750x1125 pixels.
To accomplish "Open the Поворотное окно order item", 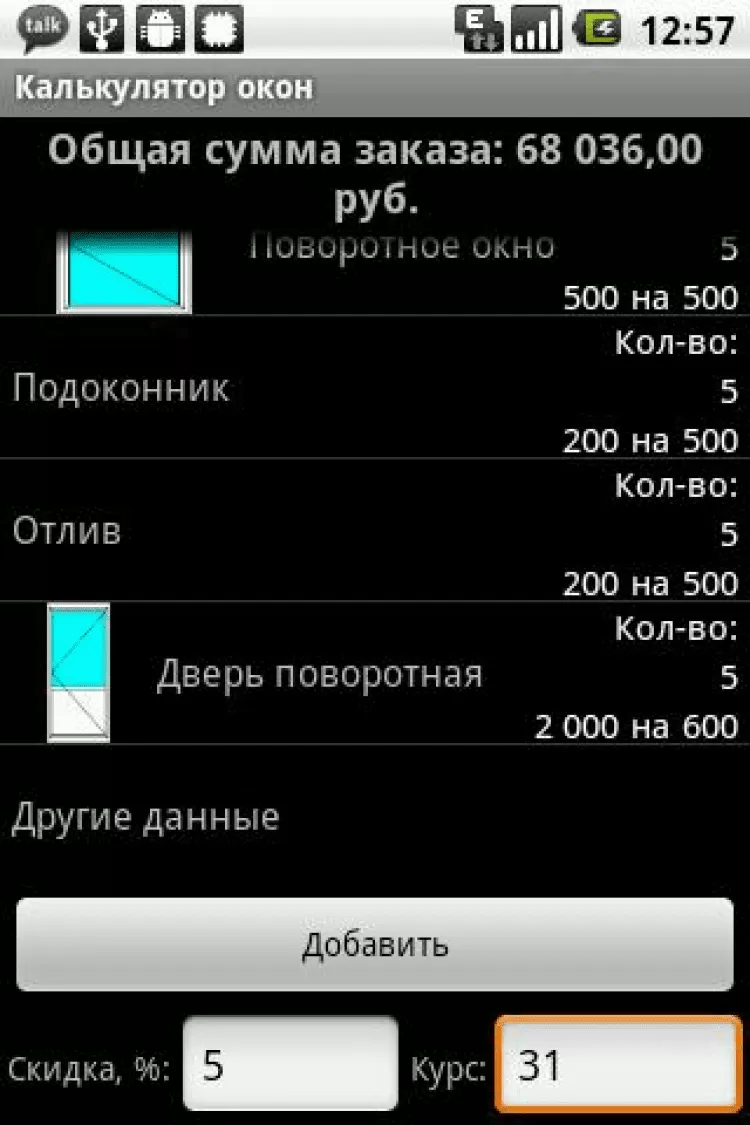I will [x=400, y=272].
